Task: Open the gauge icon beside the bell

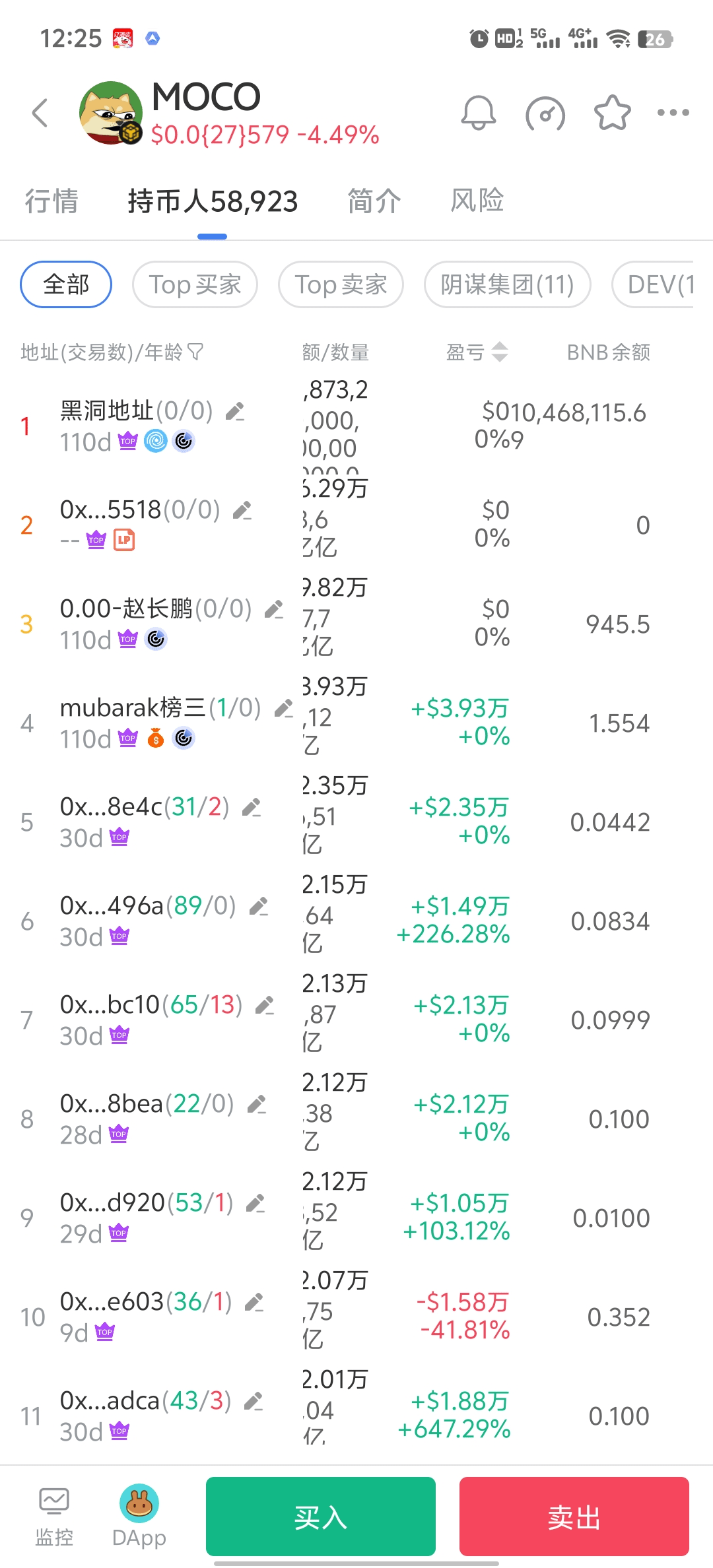Action: tap(545, 114)
